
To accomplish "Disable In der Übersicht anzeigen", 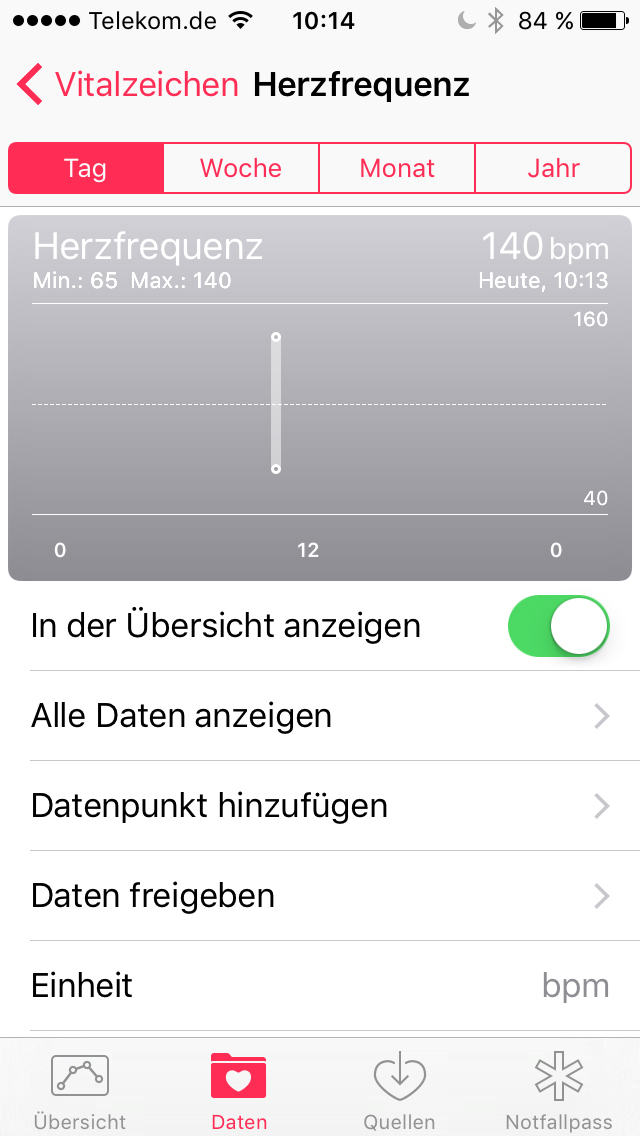I will tap(559, 627).
